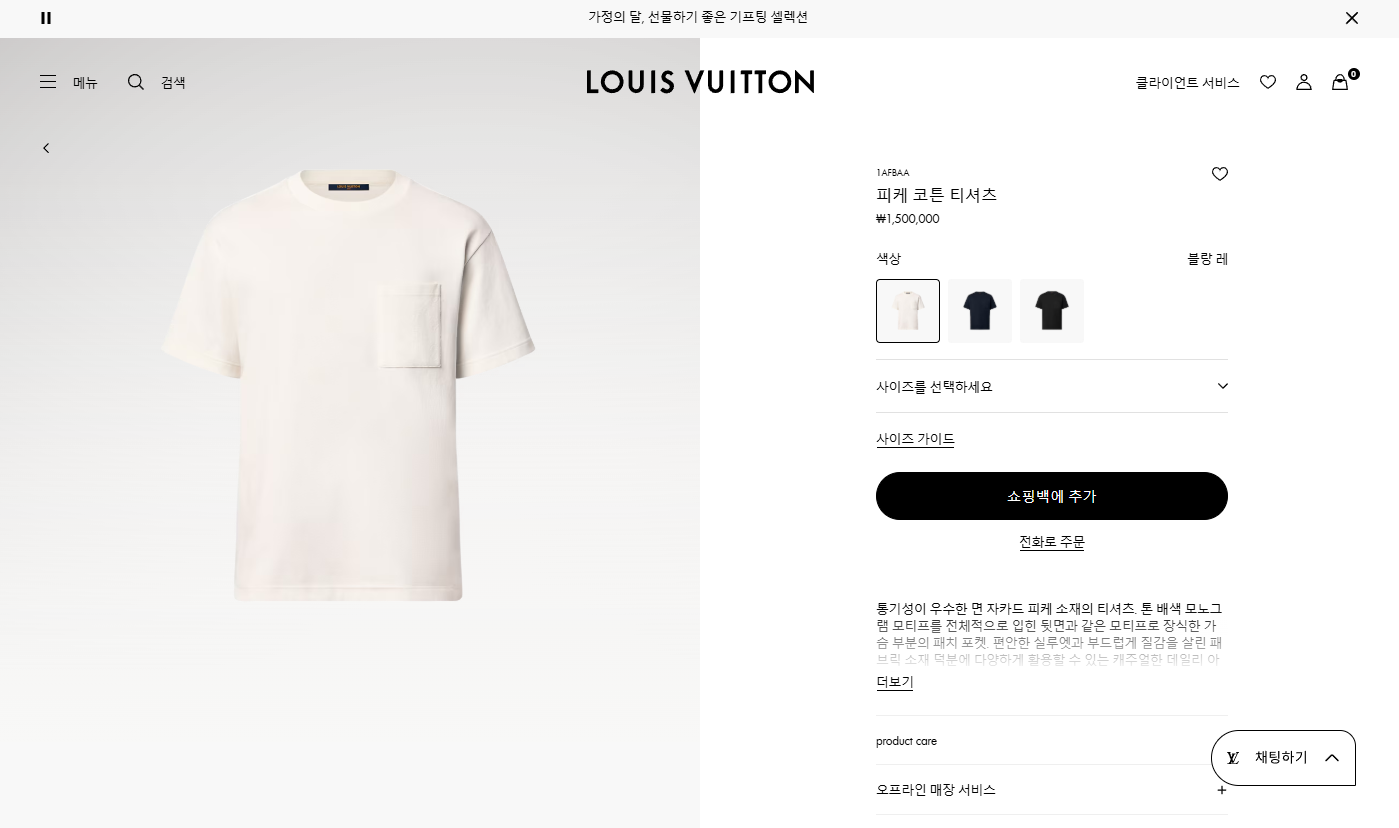
Task: Open wishlist heart in header
Action: coord(1268,82)
